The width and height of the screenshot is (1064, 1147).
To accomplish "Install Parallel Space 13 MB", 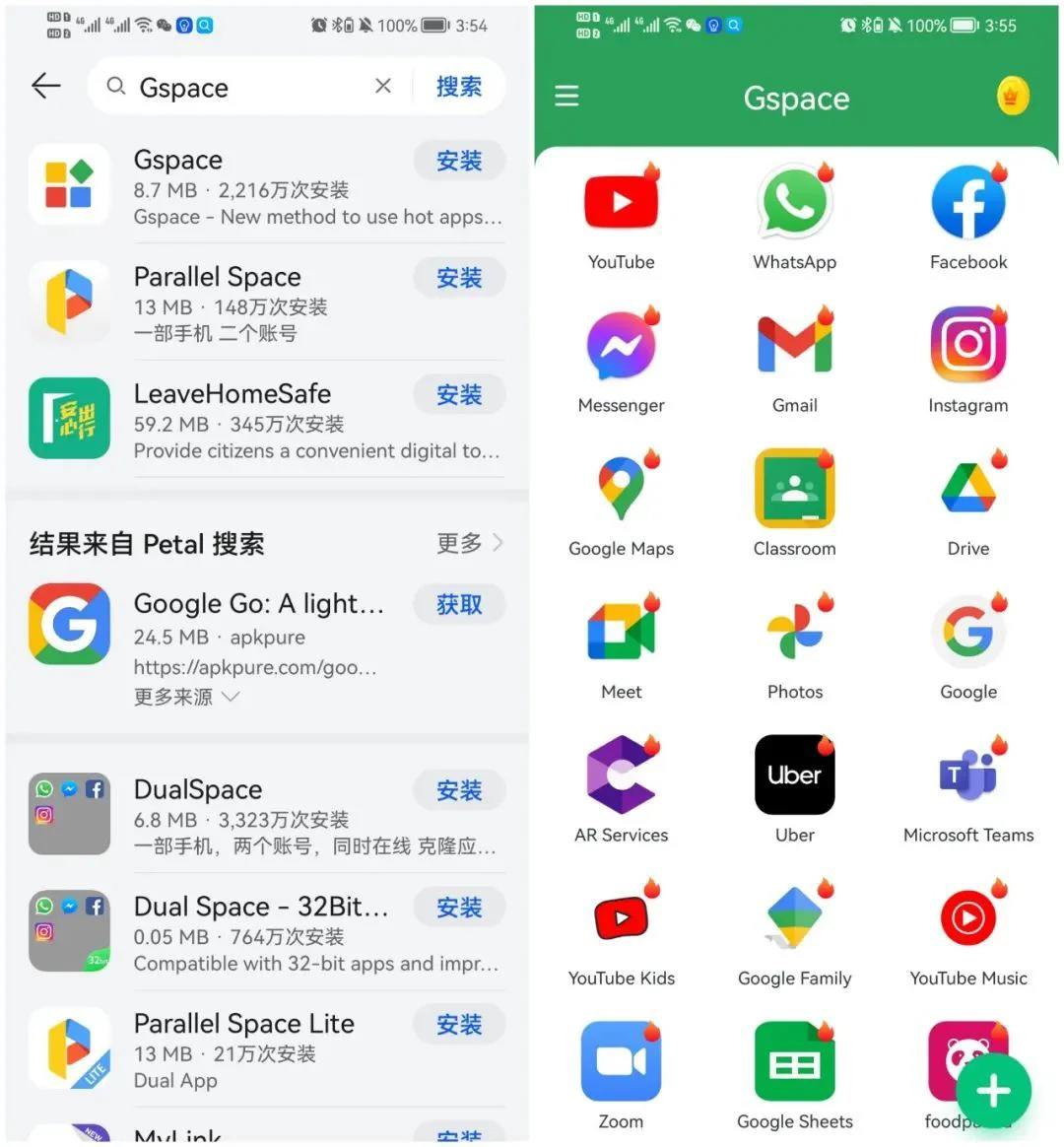I will (x=459, y=278).
